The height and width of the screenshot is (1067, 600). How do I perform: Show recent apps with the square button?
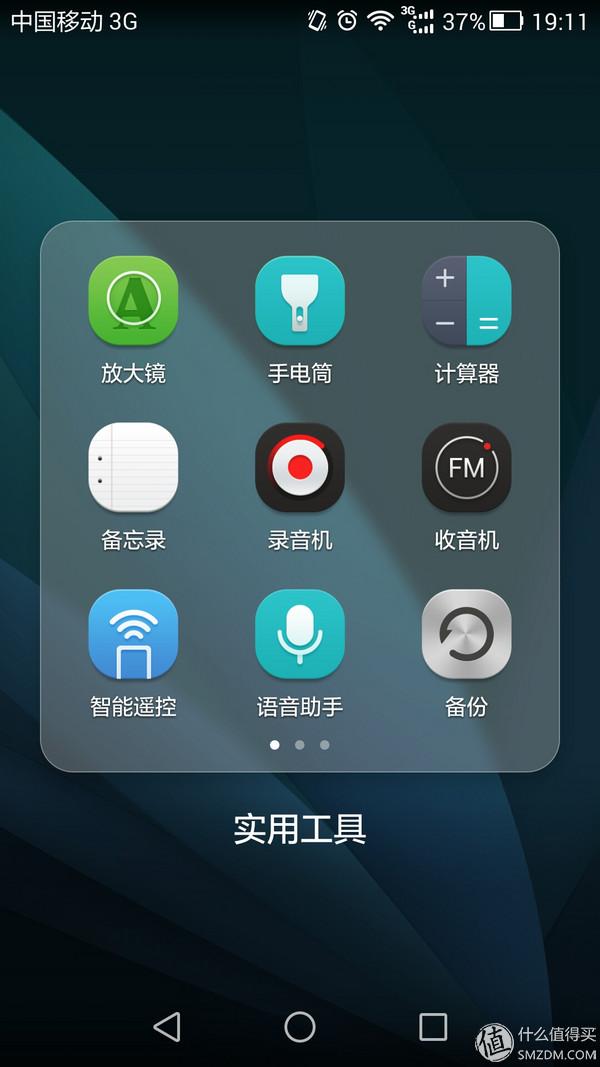click(432, 1026)
